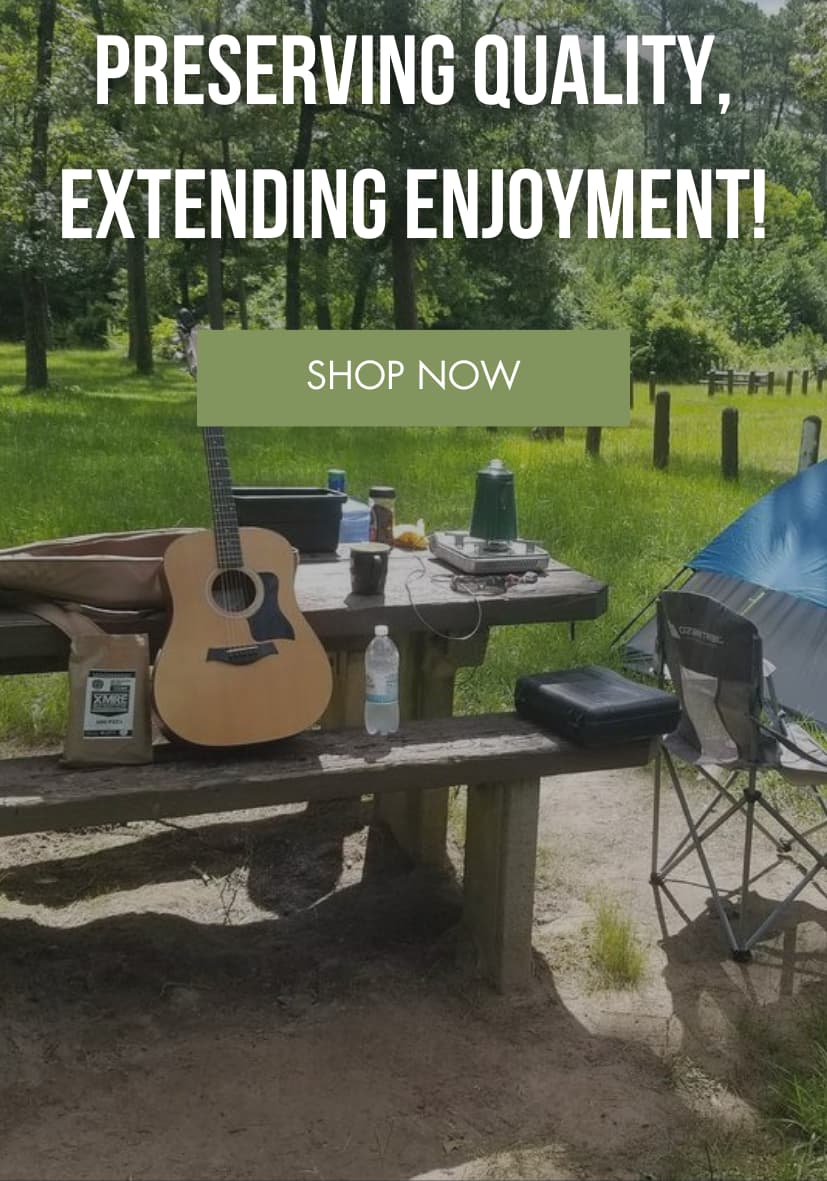Tap the Shop Now button

tap(413, 377)
